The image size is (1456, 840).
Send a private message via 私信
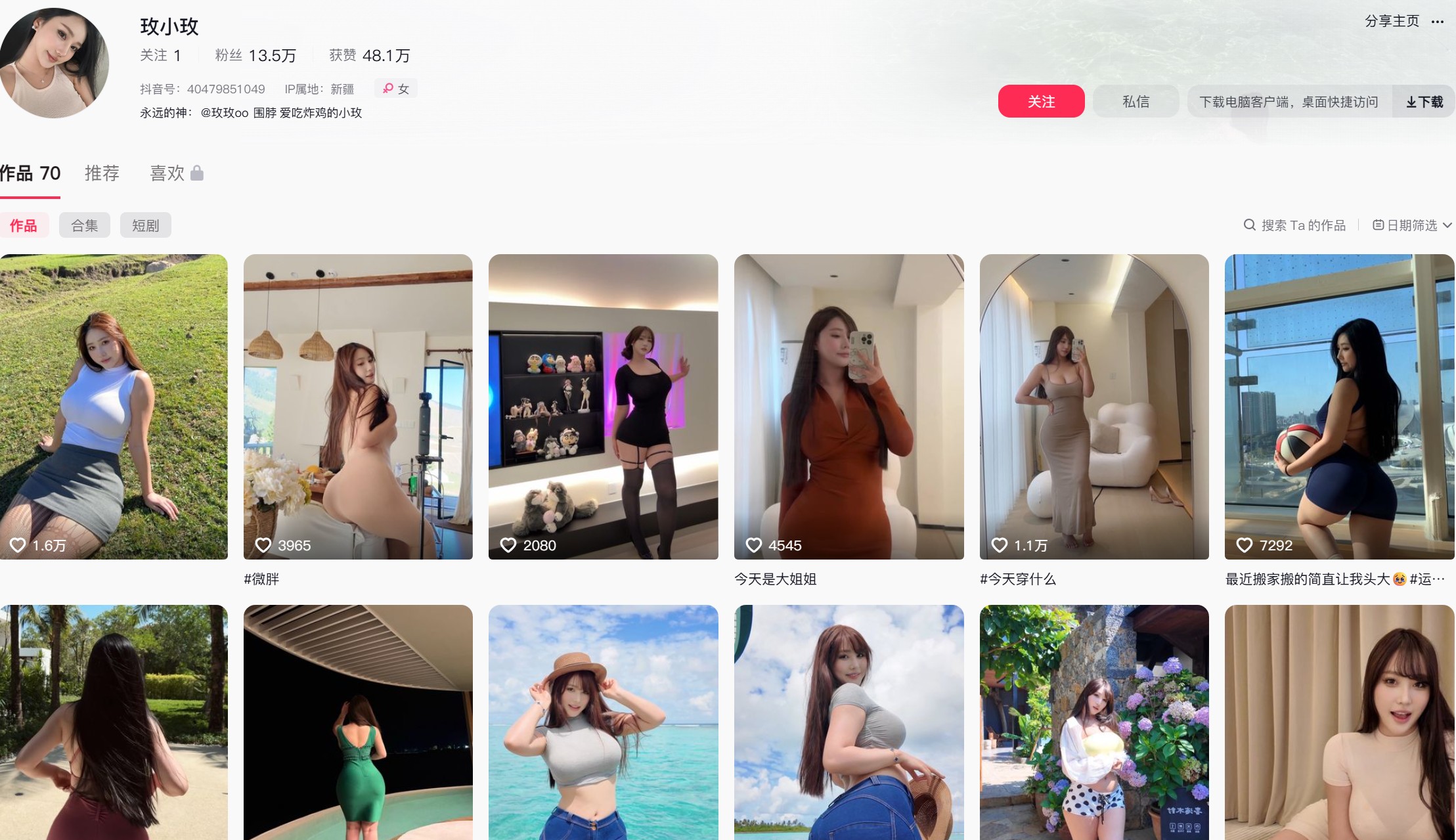(x=1136, y=102)
